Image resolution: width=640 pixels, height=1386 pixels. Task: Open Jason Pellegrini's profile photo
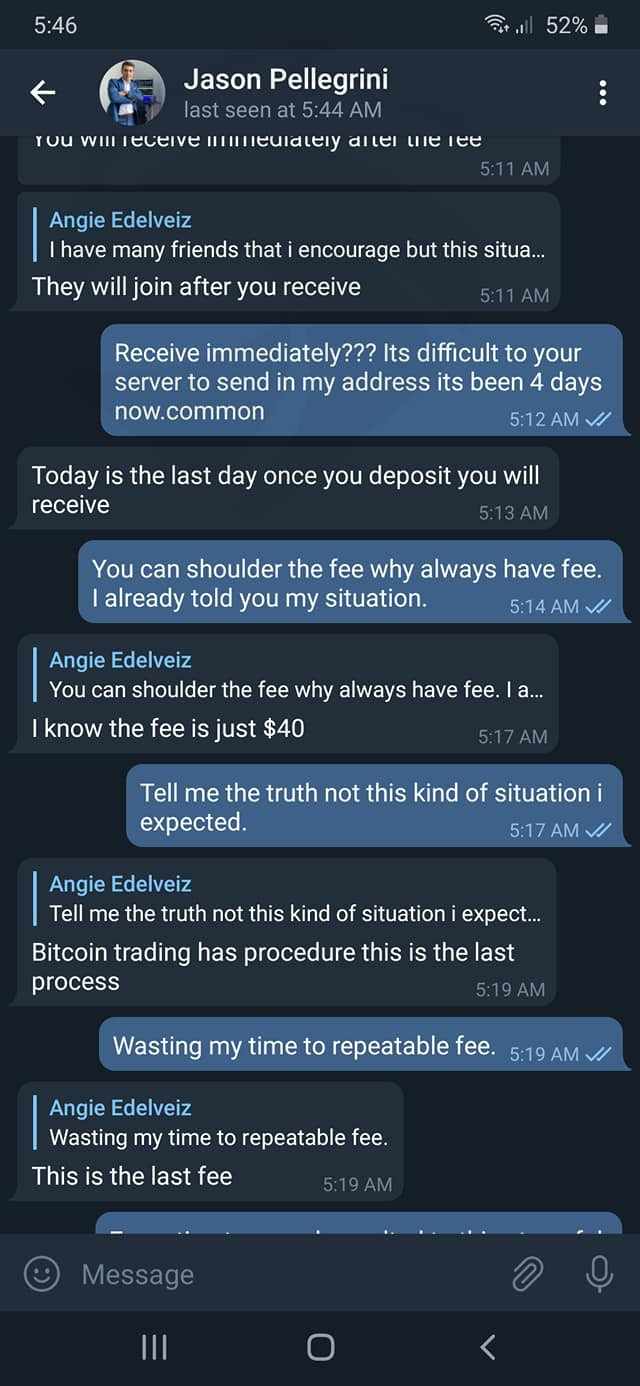(x=132, y=93)
